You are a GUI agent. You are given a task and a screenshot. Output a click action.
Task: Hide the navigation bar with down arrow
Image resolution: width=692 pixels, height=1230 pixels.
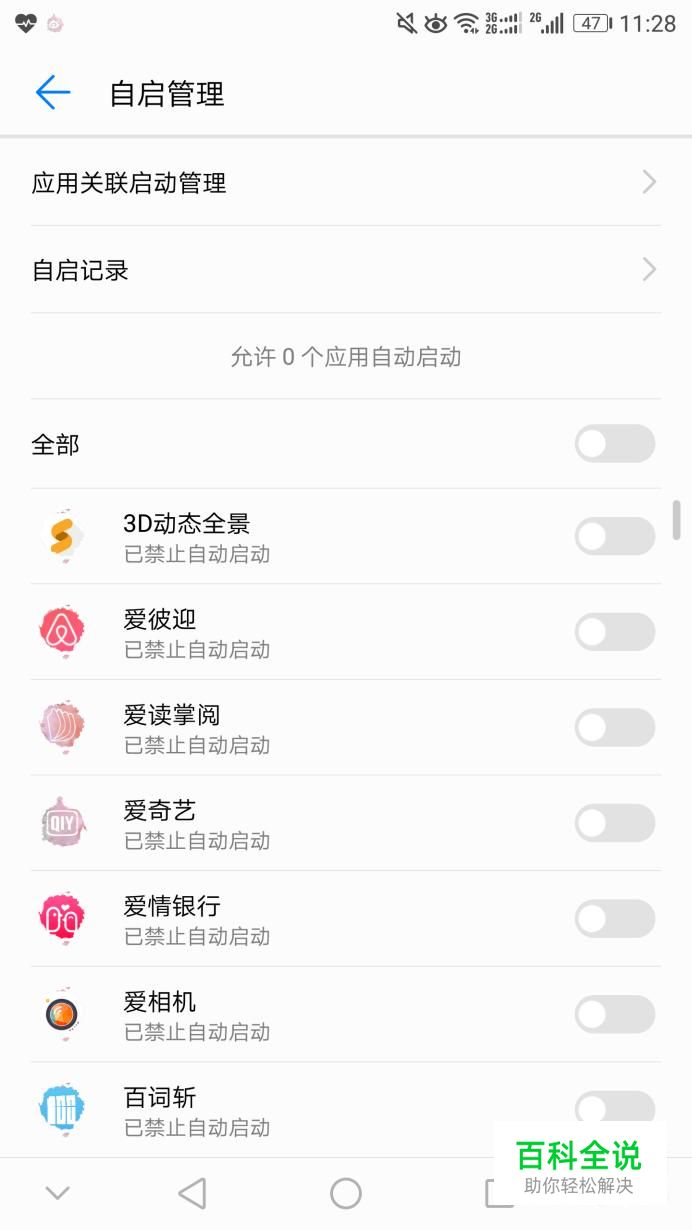(x=58, y=1193)
